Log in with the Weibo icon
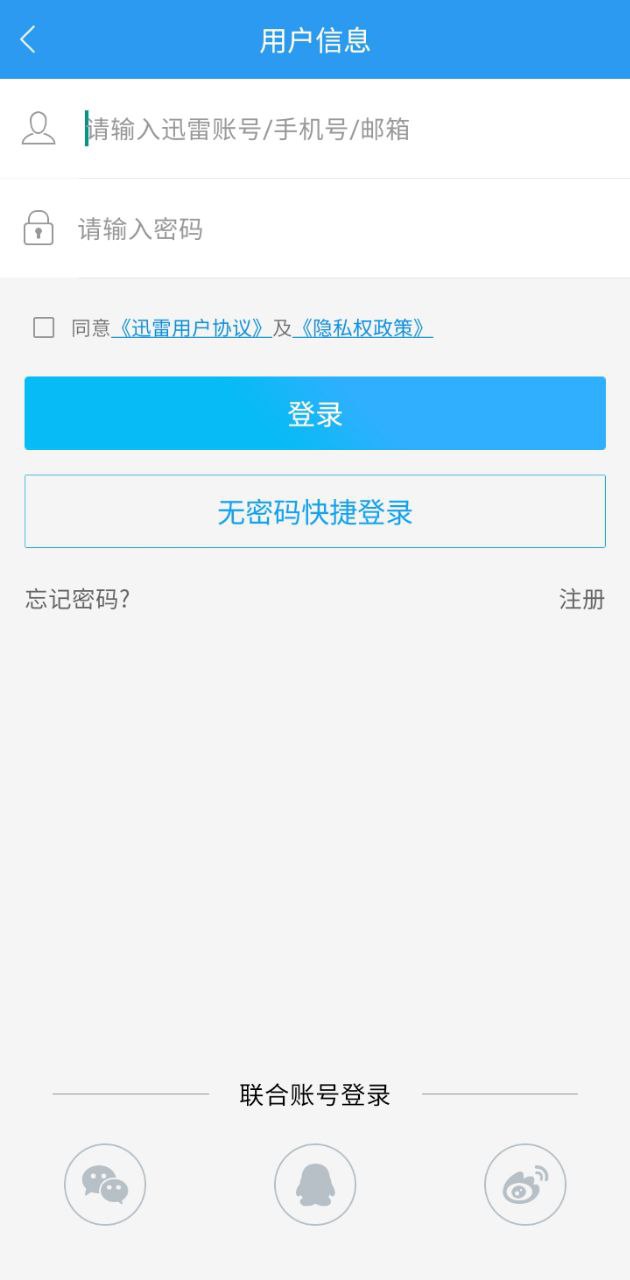This screenshot has height=1280, width=630. pyautogui.click(x=525, y=1185)
